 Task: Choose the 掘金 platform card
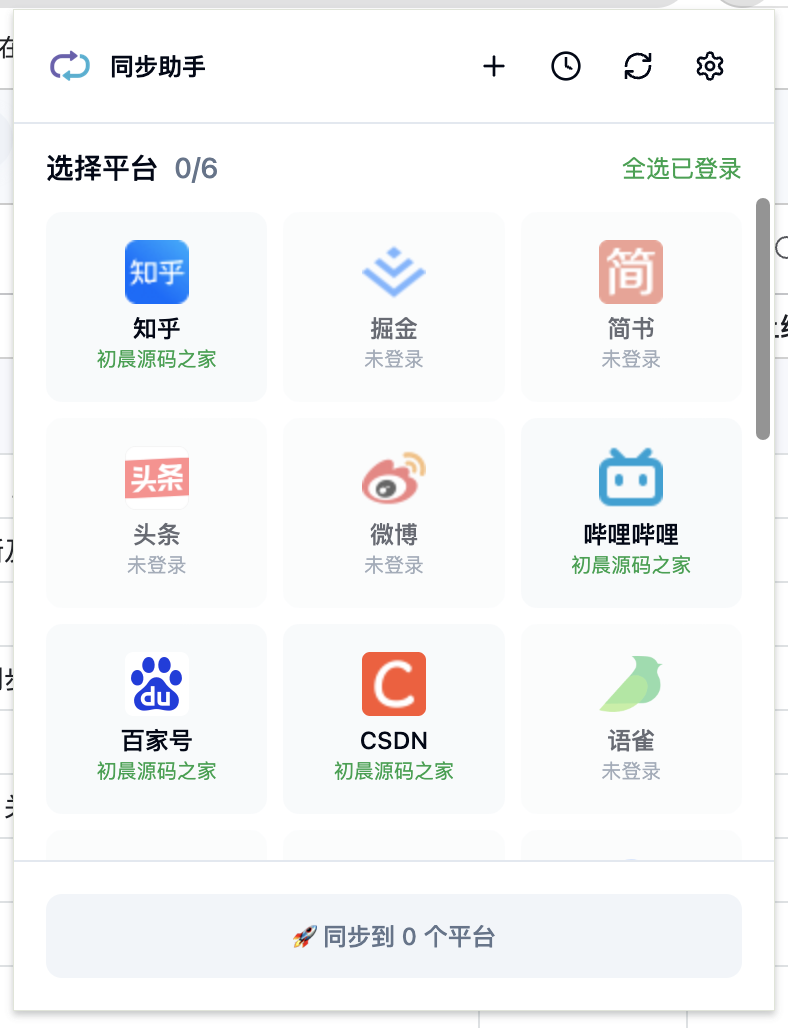(x=394, y=306)
